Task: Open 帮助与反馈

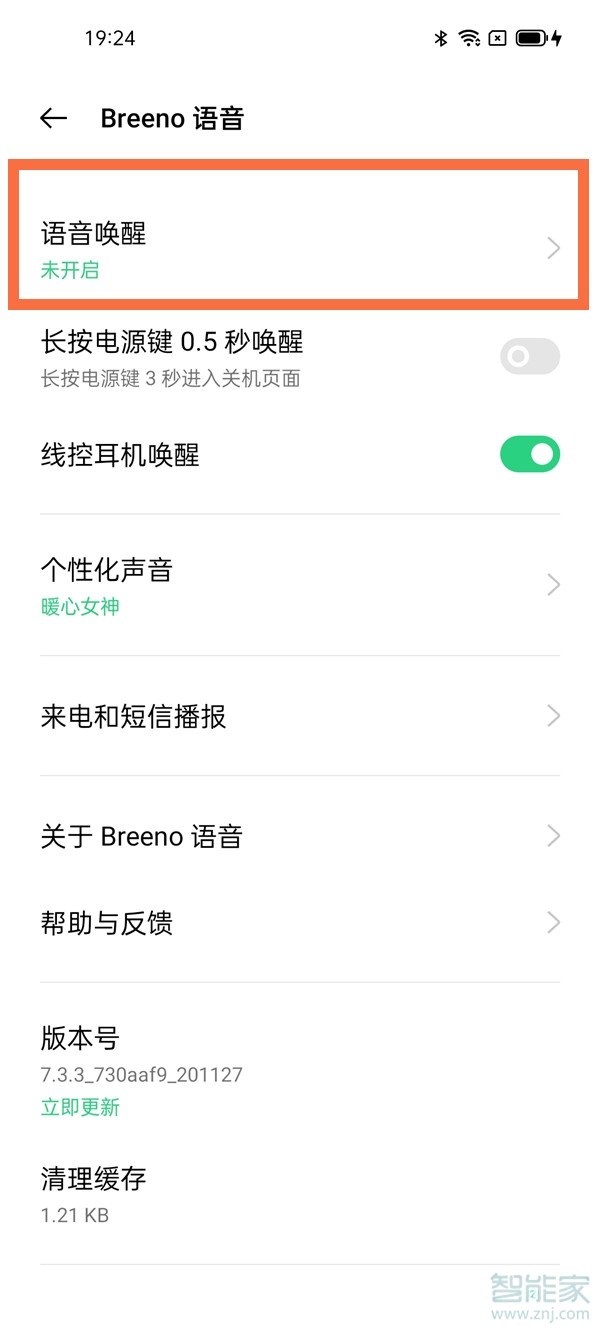Action: (x=298, y=922)
